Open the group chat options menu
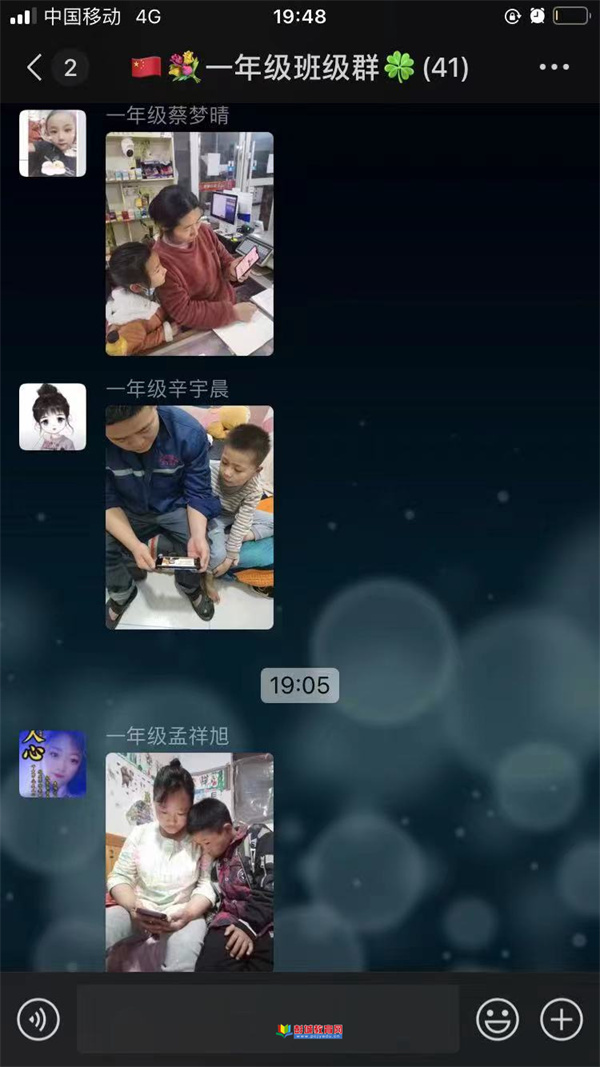This screenshot has width=600, height=1067. [553, 68]
